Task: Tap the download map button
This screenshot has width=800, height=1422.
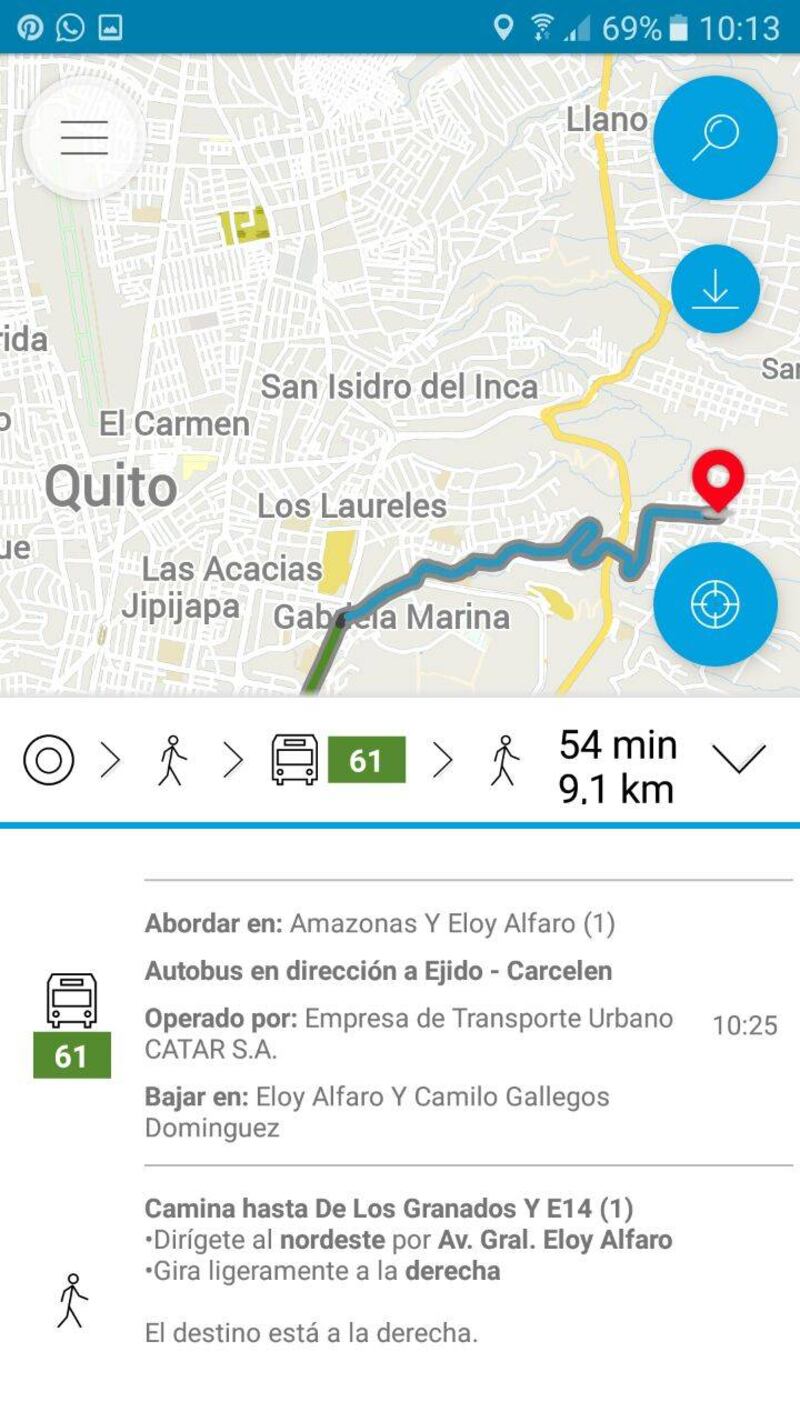Action: coord(715,289)
